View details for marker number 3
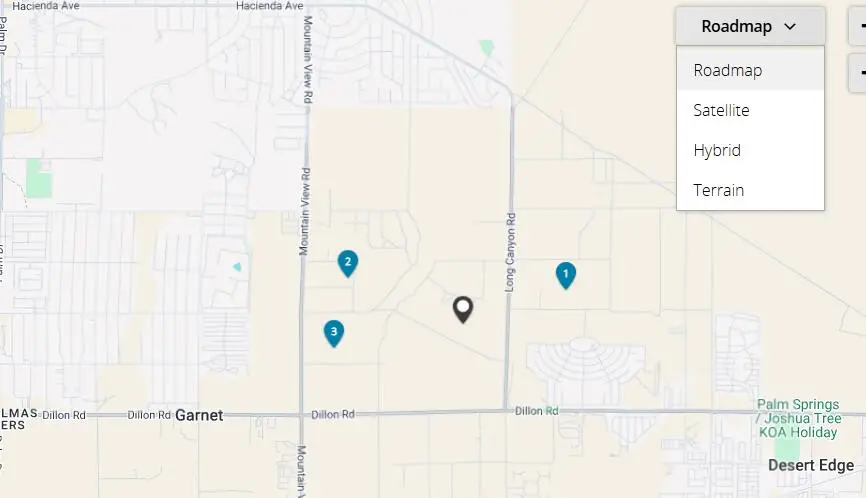This screenshot has height=498, width=866. point(334,332)
